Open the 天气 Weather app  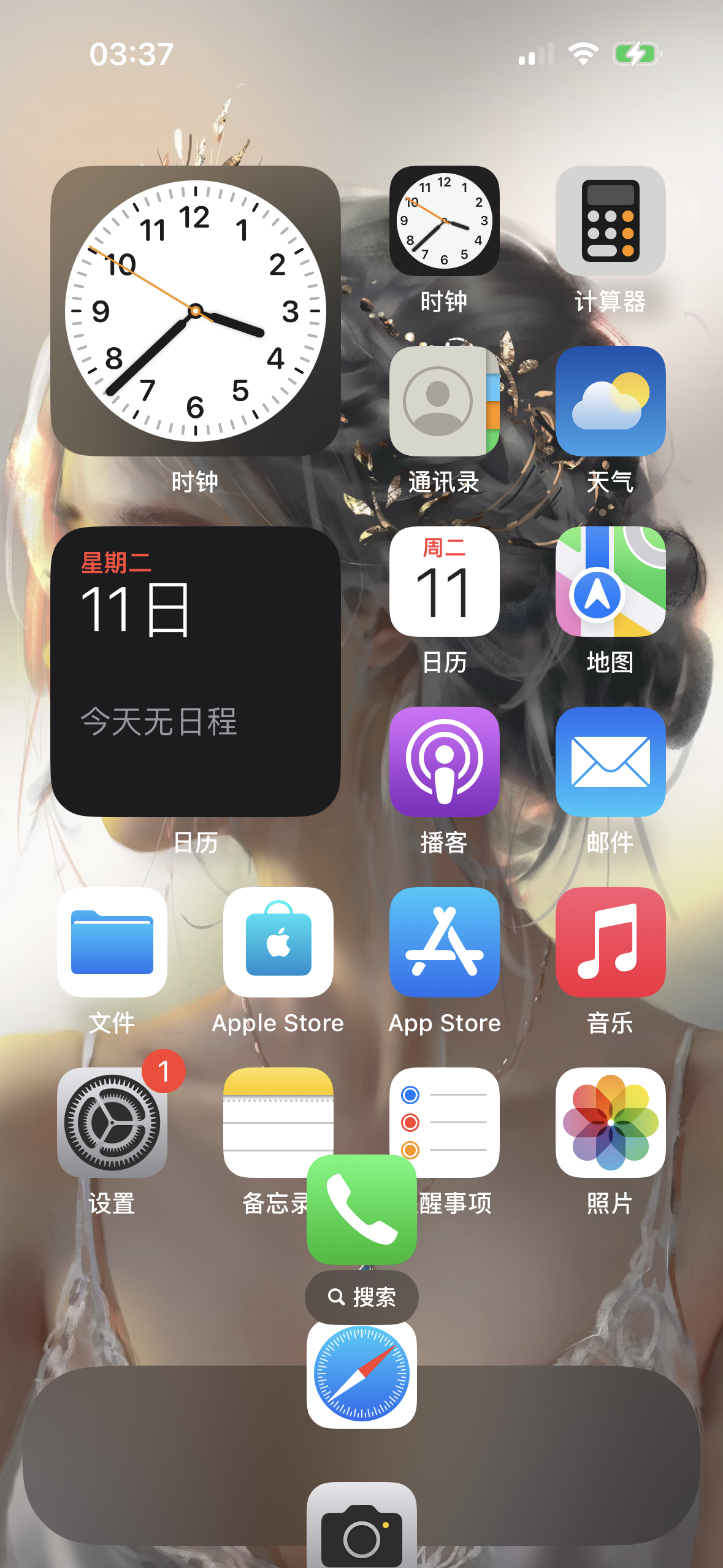tap(610, 401)
